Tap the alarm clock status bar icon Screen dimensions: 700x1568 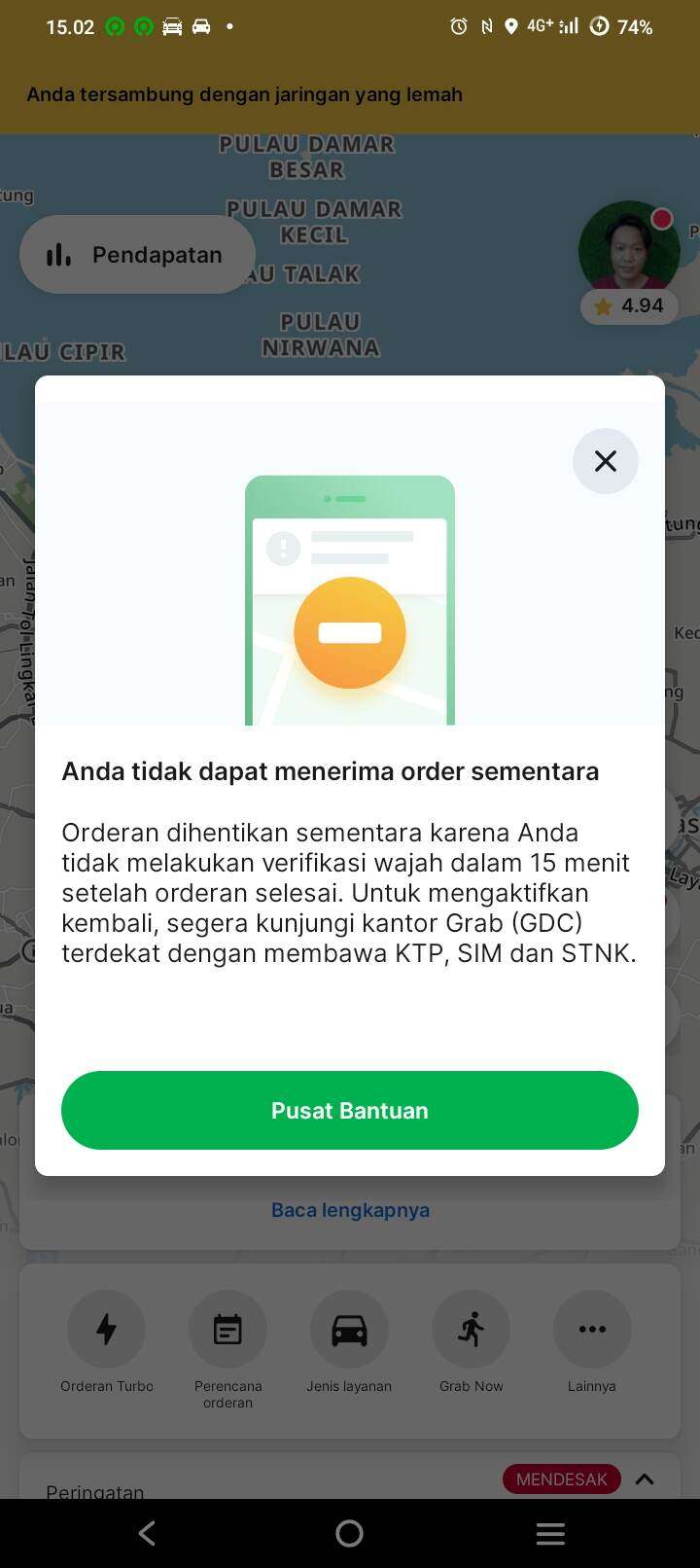pyautogui.click(x=459, y=26)
